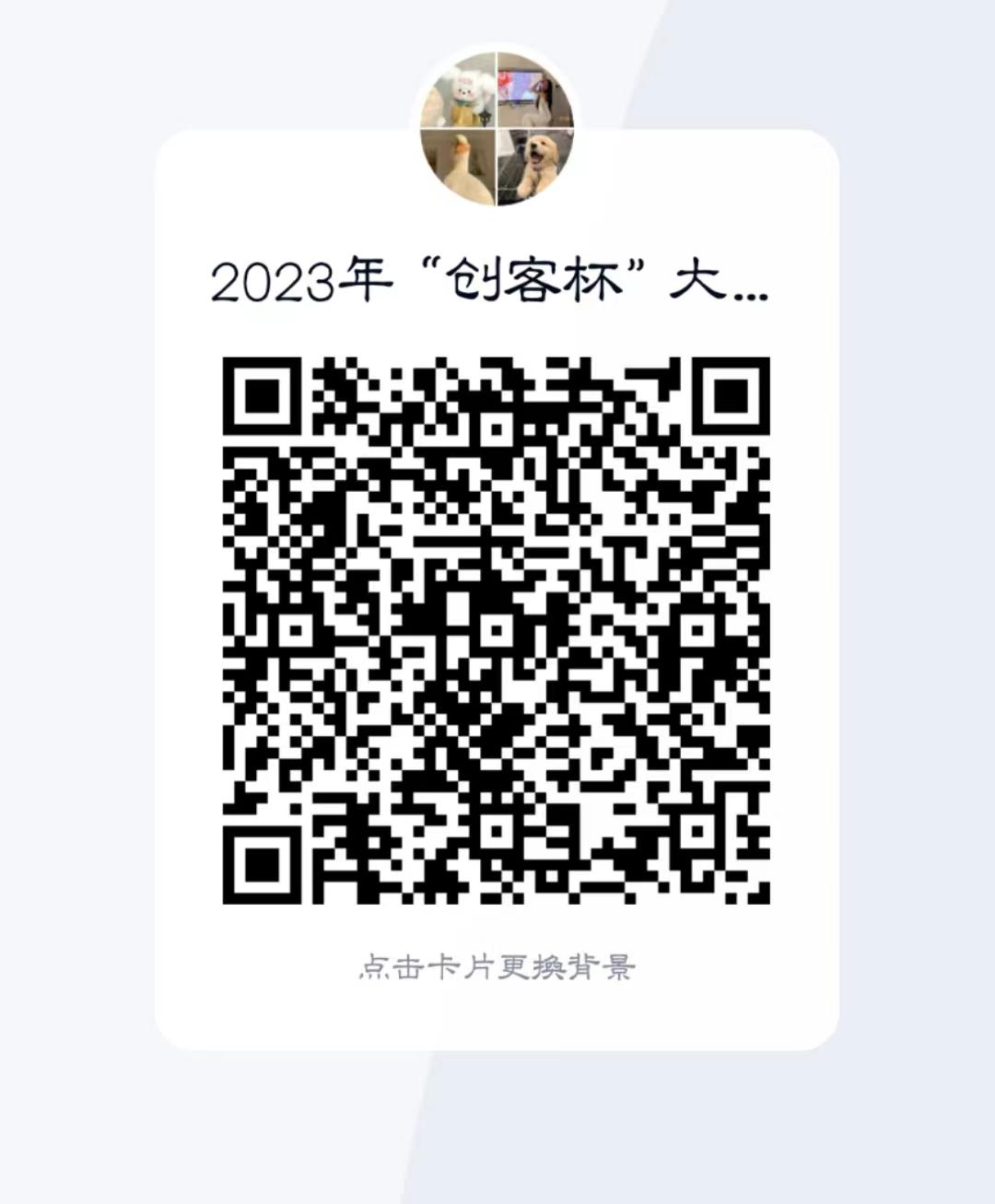995x1204 pixels.
Task: Tap the QR card to change background
Action: 497,967
